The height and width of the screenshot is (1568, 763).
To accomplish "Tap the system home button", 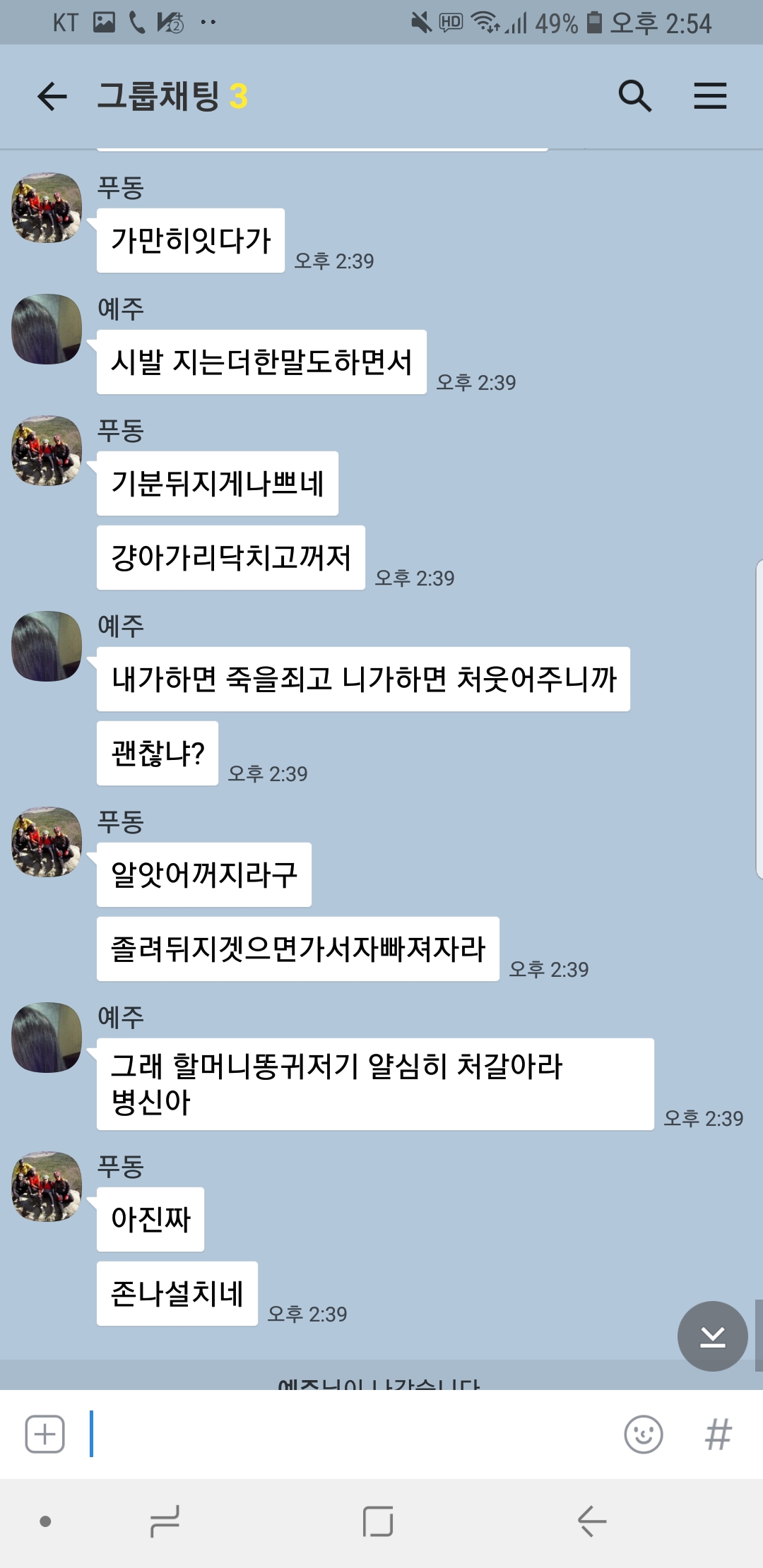I will coord(378,1521).
